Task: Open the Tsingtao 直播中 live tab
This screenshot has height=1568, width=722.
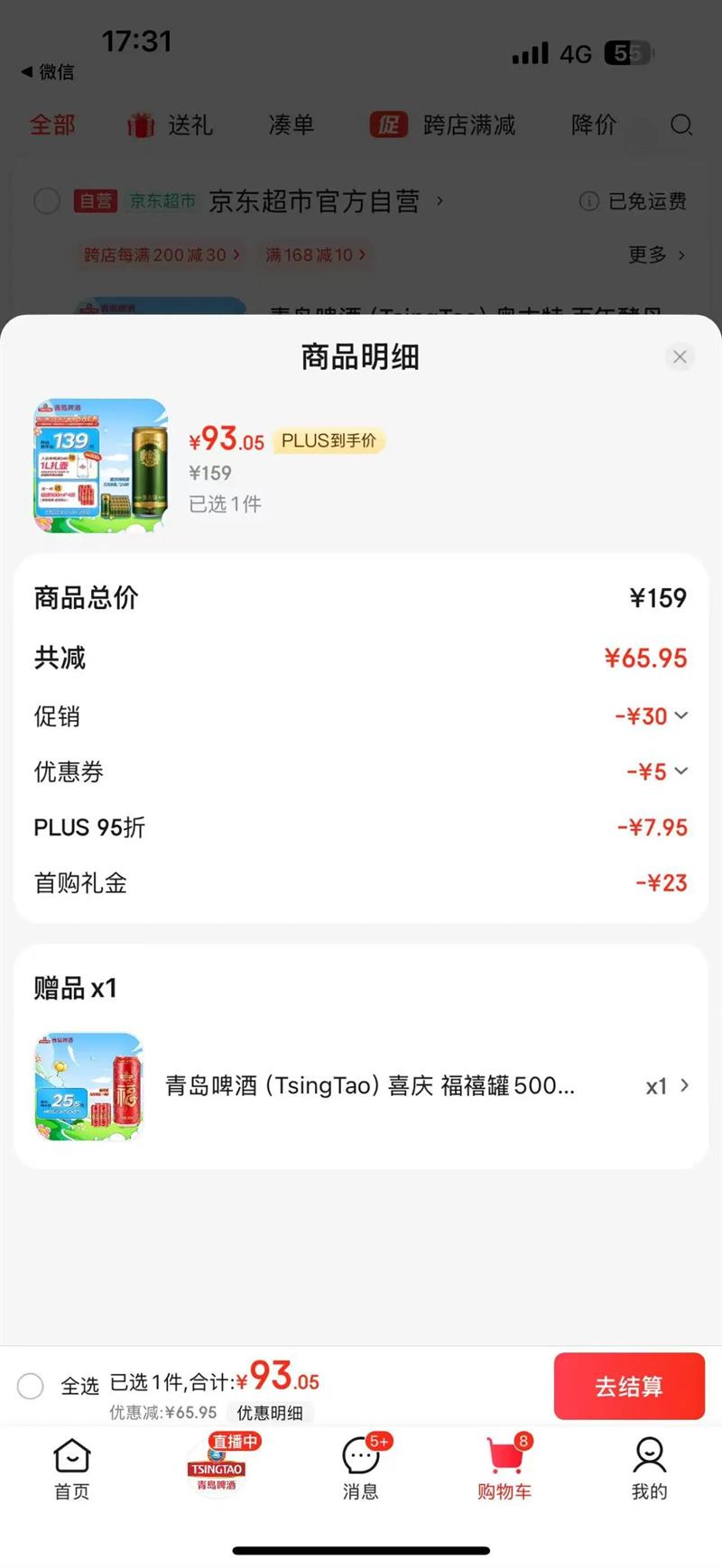Action: point(217,1463)
